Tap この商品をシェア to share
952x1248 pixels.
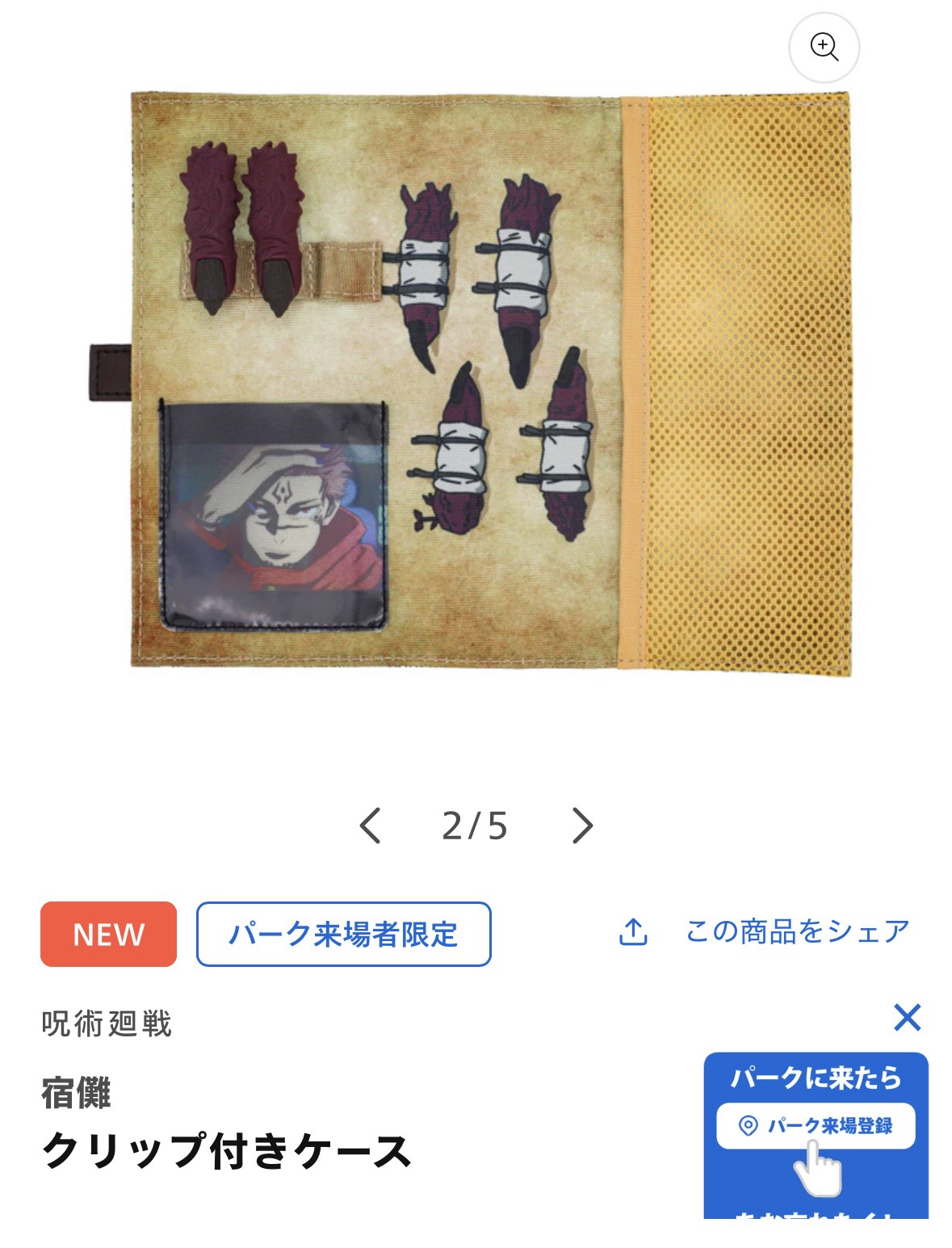coord(764,932)
